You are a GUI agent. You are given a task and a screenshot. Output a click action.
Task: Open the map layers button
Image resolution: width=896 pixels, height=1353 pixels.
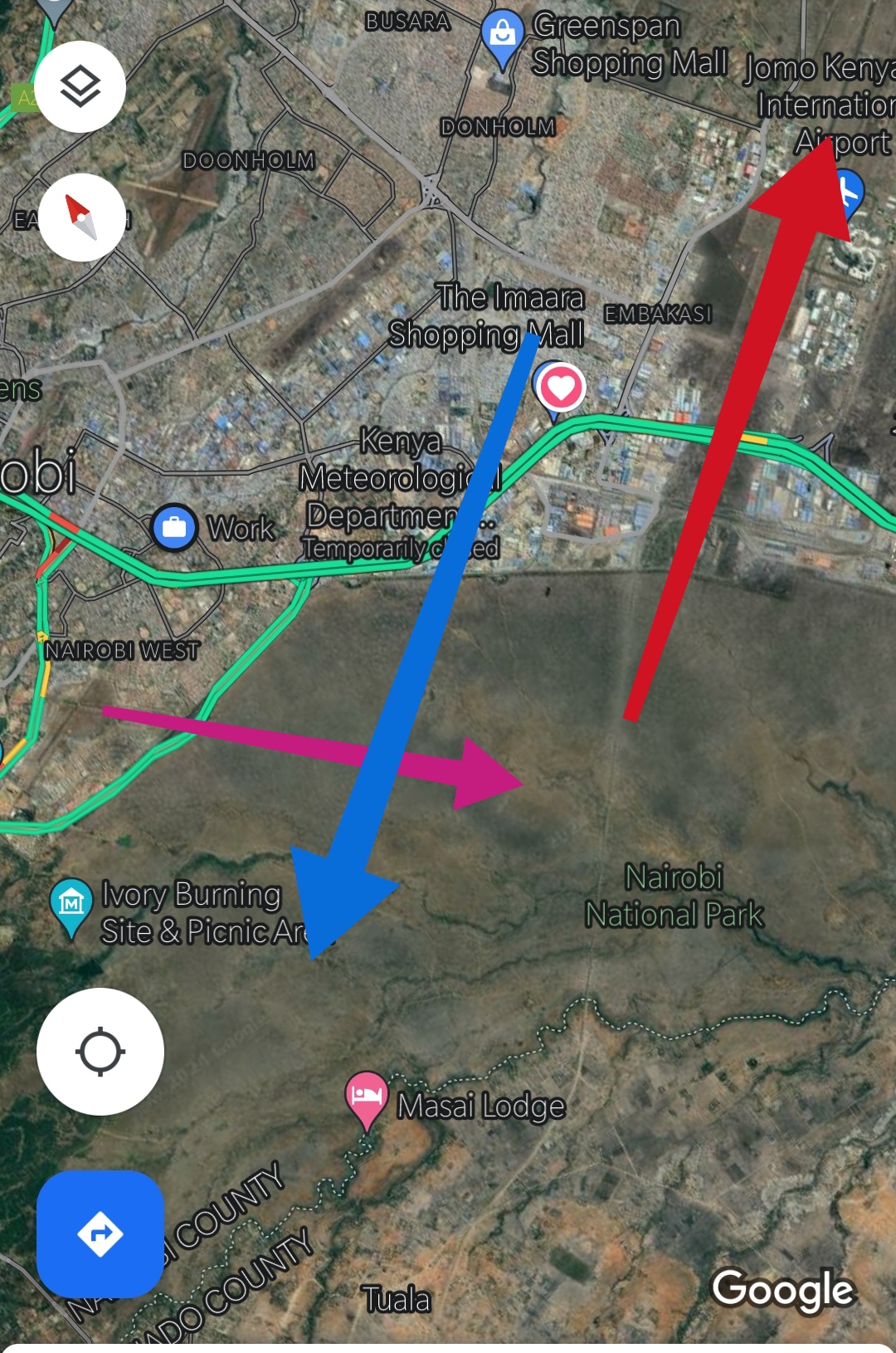[x=80, y=87]
